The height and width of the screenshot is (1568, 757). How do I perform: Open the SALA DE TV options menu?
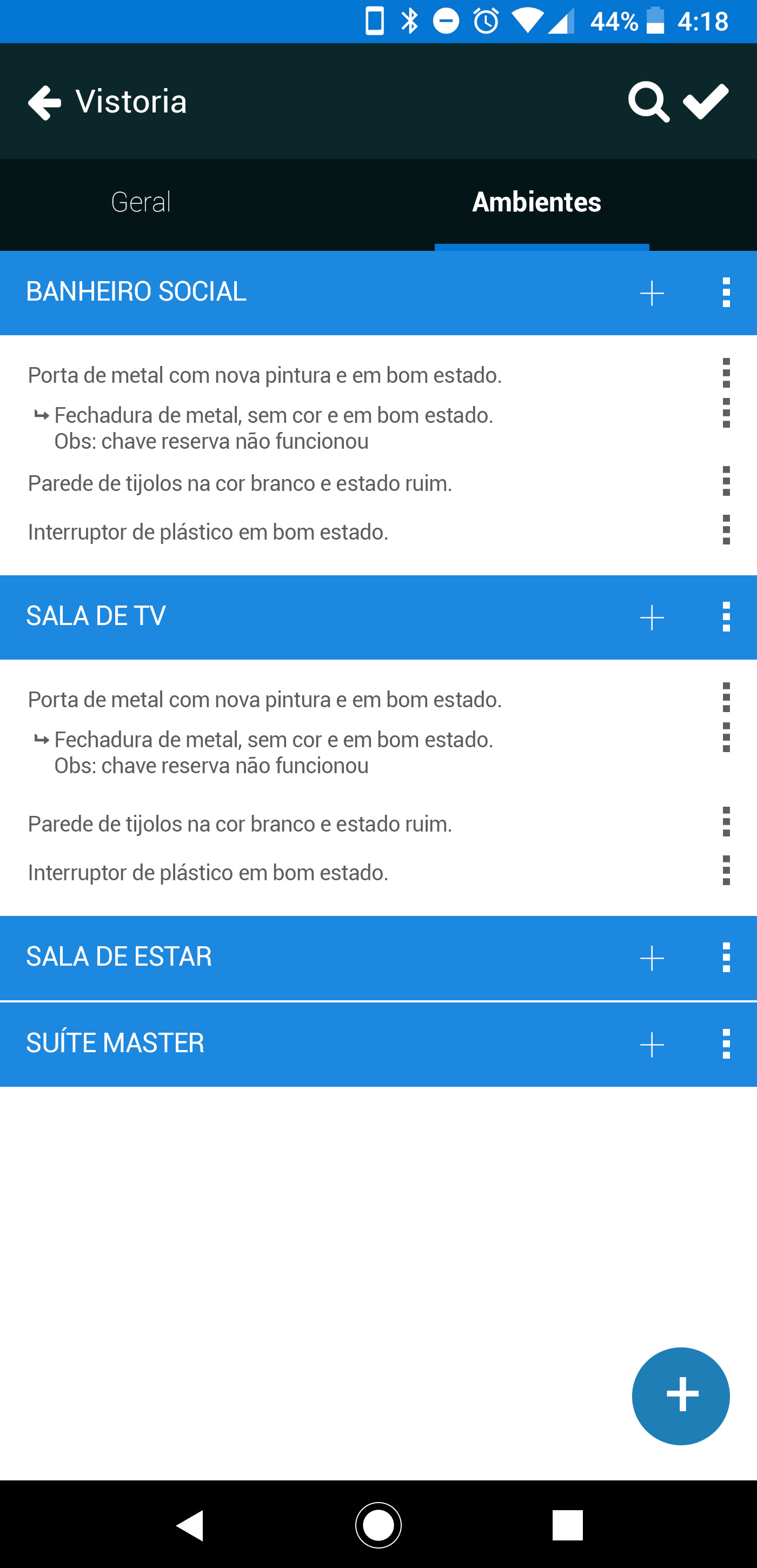[x=726, y=617]
